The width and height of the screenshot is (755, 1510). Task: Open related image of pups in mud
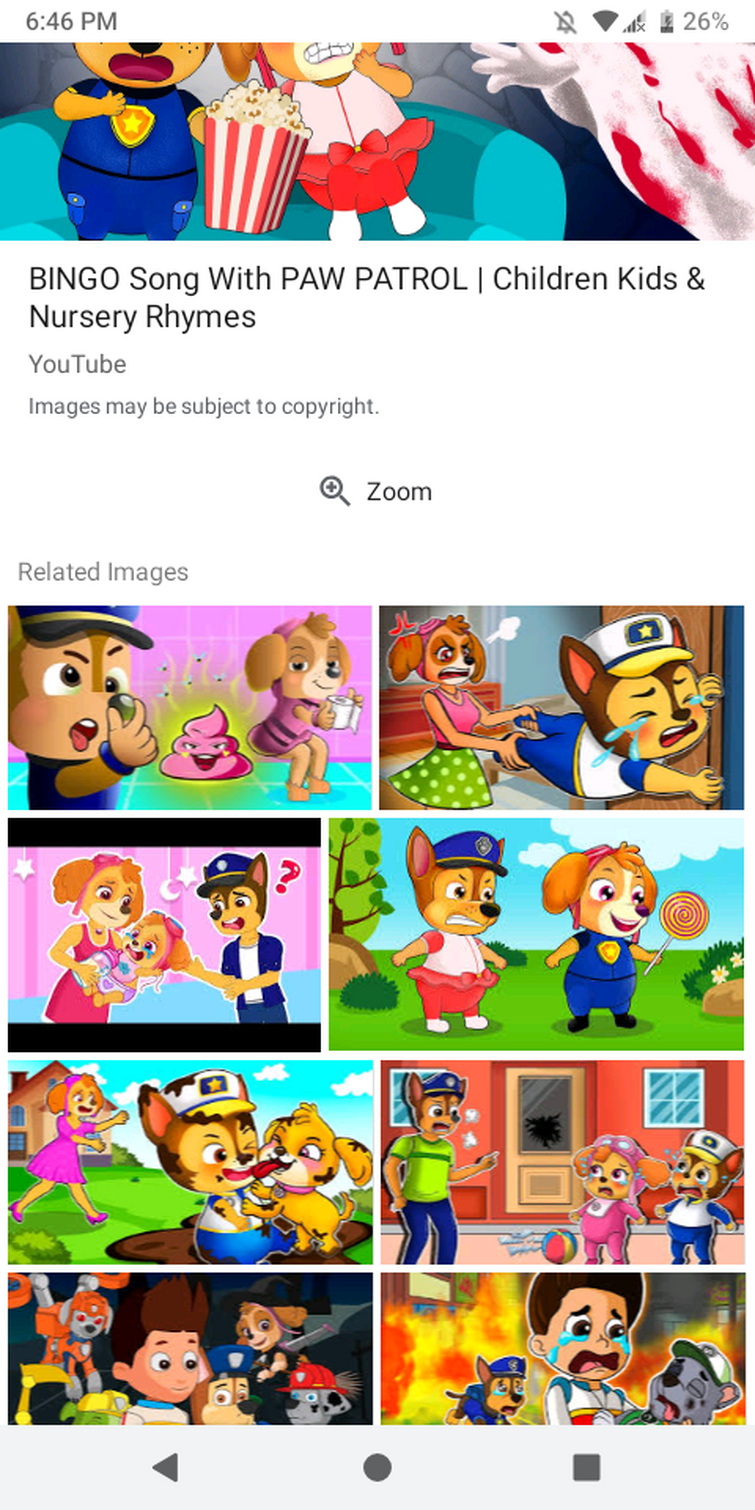(x=190, y=1162)
